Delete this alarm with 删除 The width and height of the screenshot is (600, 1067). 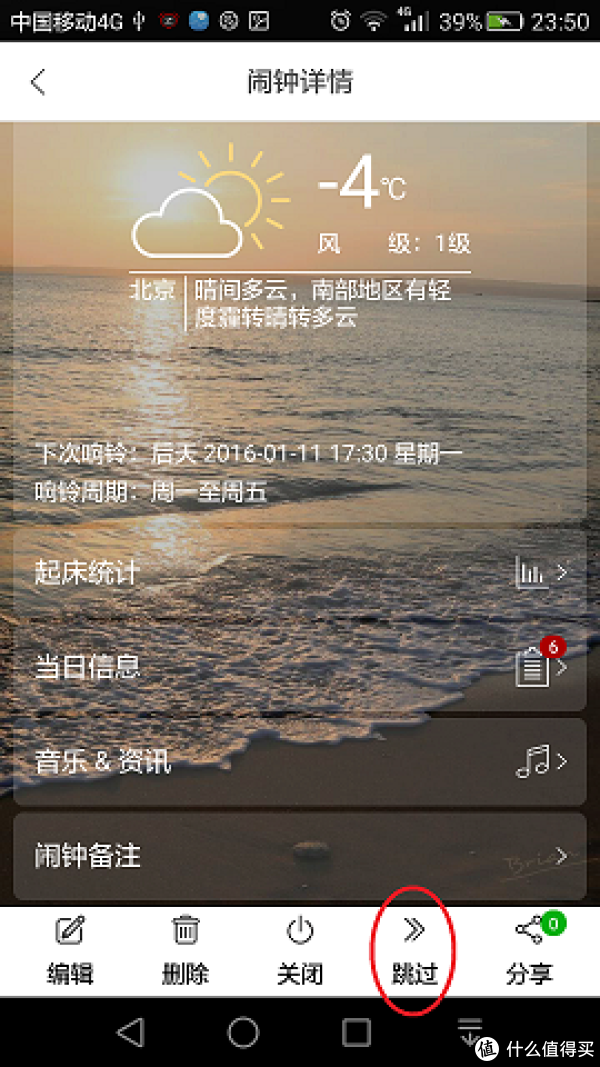(x=185, y=951)
